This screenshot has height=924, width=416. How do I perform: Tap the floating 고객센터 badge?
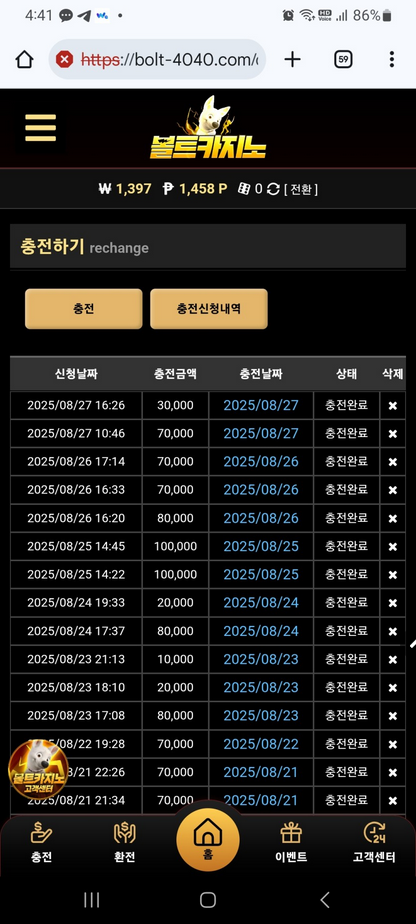38,769
